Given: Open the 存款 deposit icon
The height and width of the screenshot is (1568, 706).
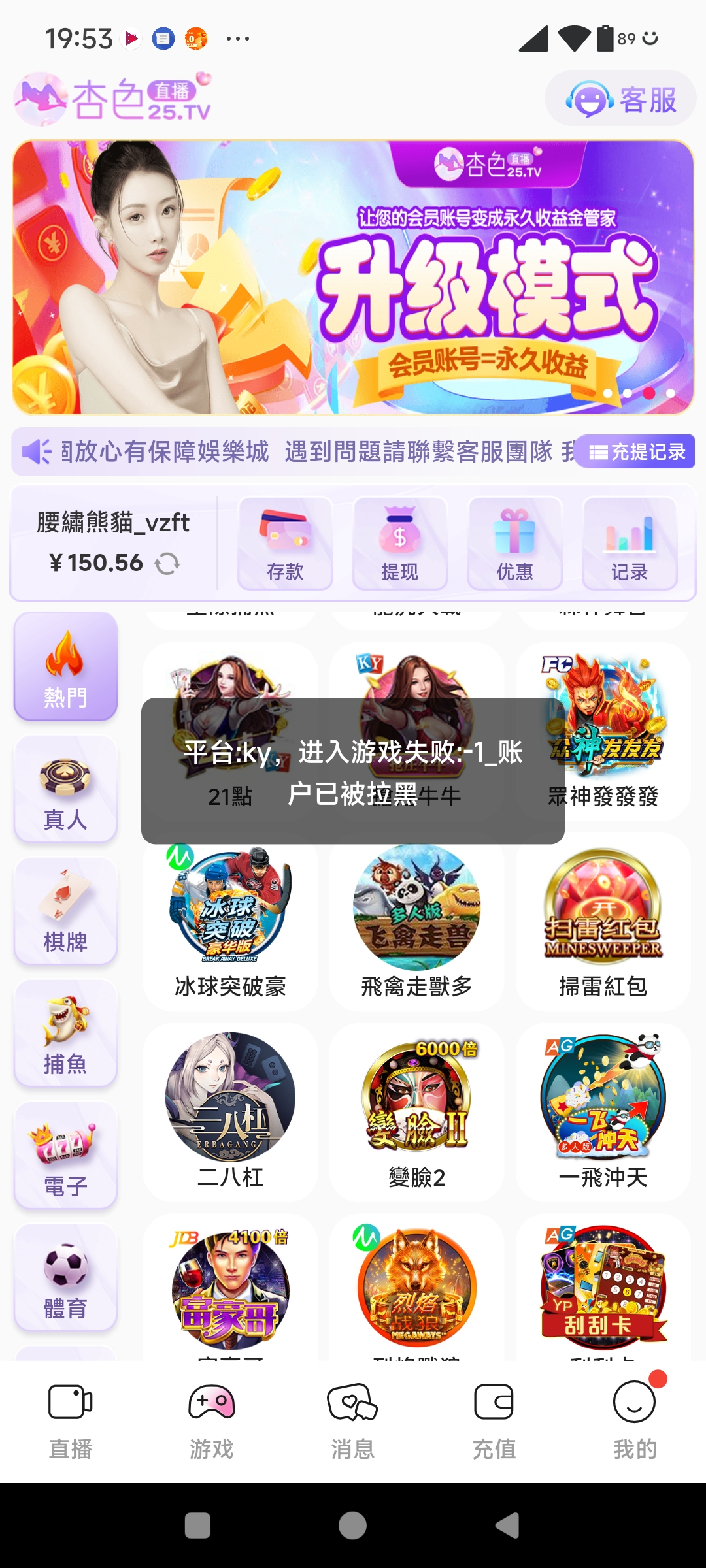Looking at the screenshot, I should [286, 544].
